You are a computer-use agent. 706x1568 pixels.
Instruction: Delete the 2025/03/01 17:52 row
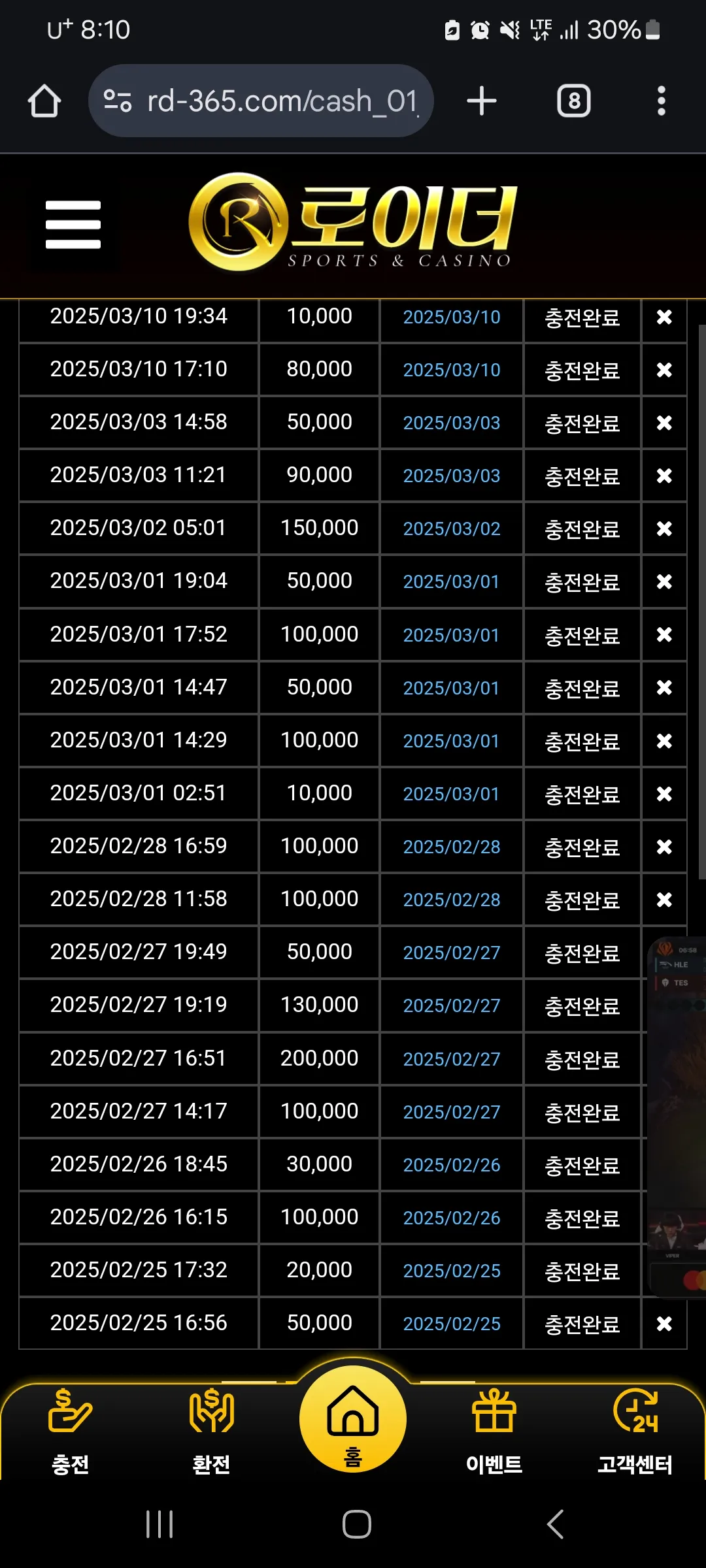tap(664, 634)
